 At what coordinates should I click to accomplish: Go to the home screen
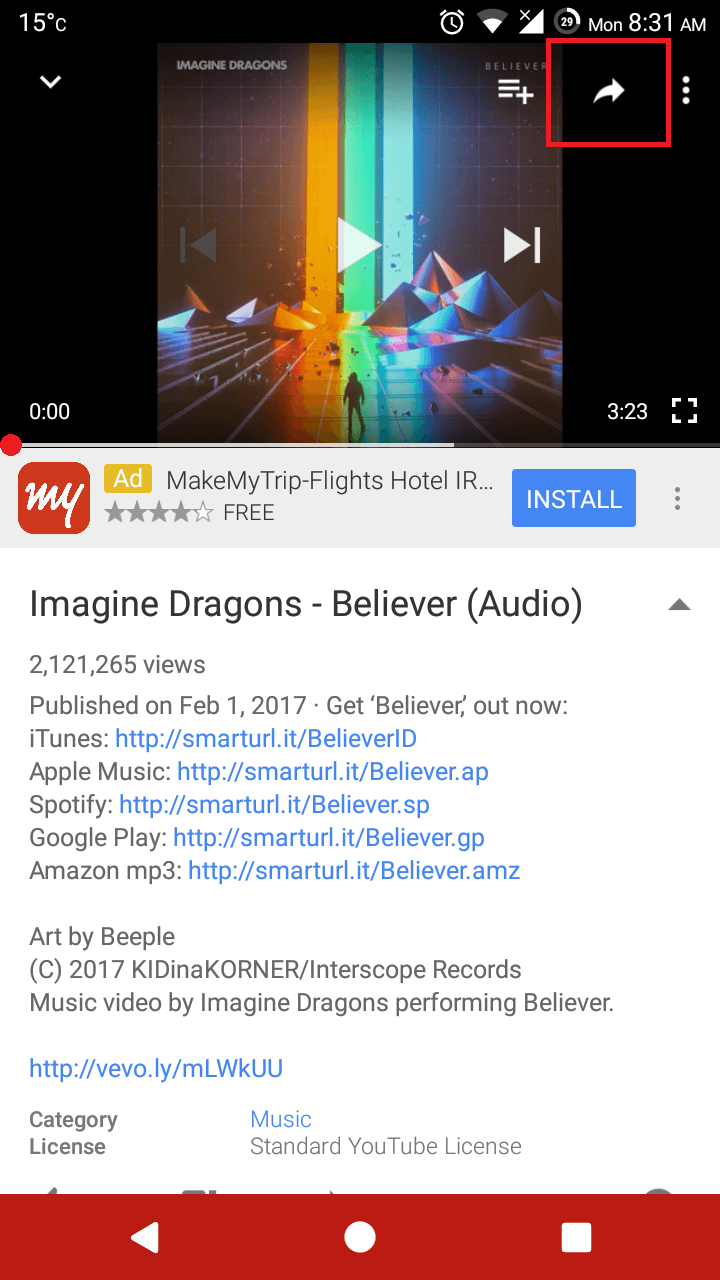(x=360, y=1237)
